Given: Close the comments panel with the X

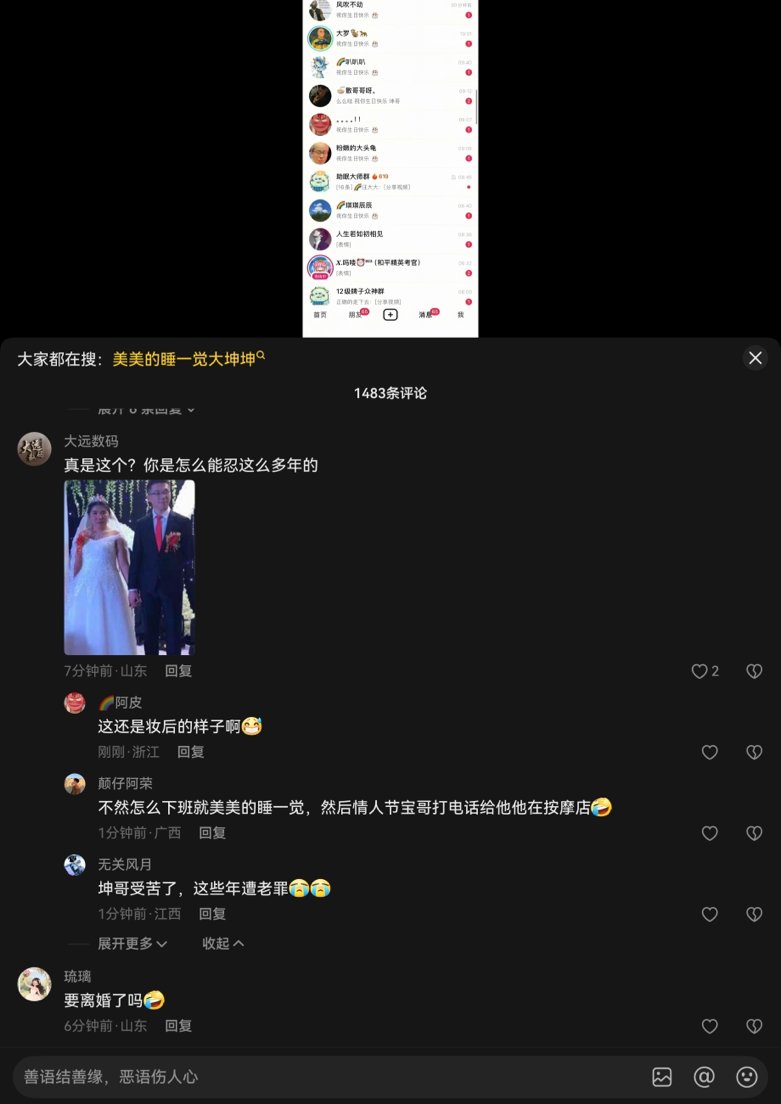Looking at the screenshot, I should tap(755, 357).
